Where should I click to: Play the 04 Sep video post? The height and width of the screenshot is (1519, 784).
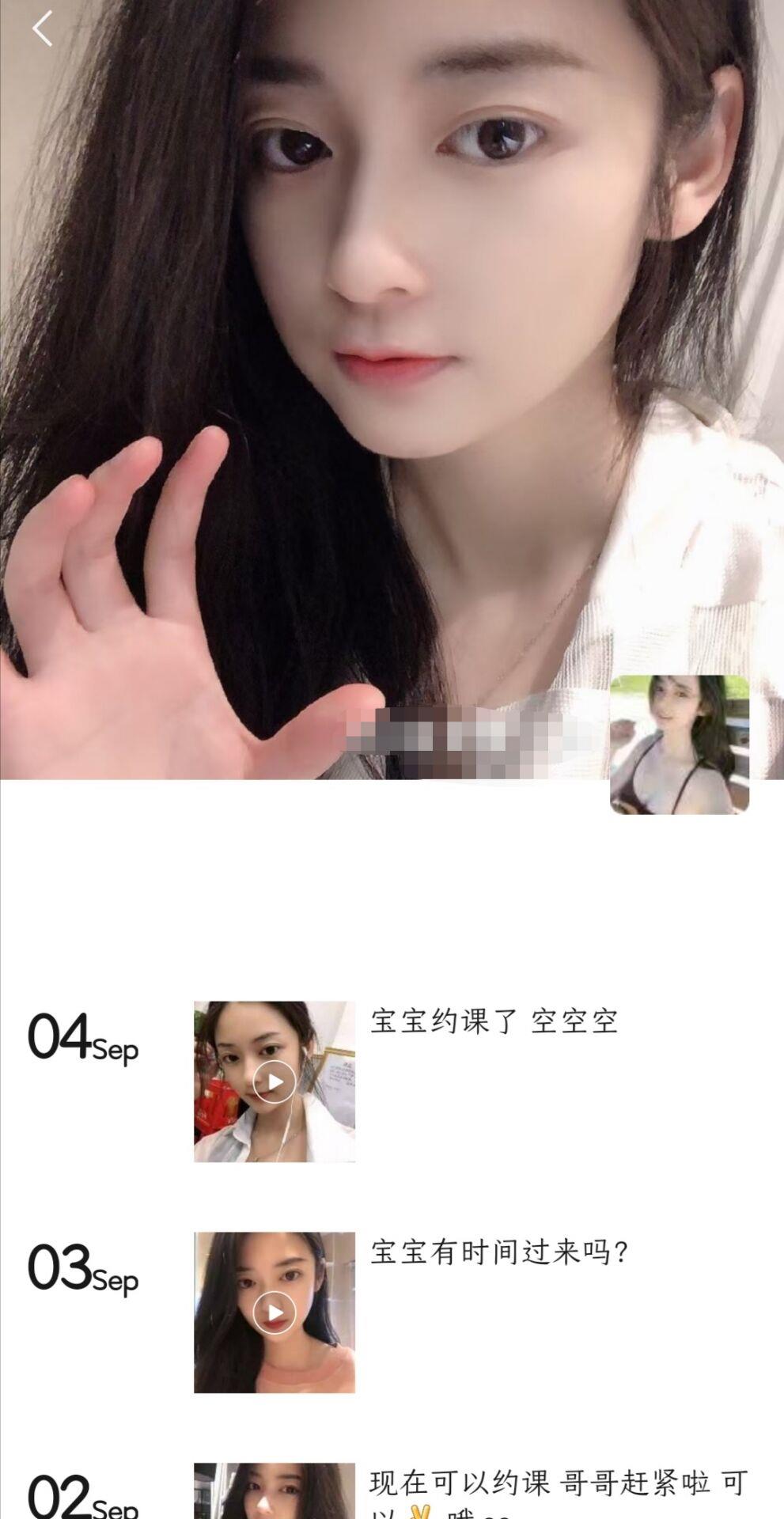pyautogui.click(x=275, y=1081)
